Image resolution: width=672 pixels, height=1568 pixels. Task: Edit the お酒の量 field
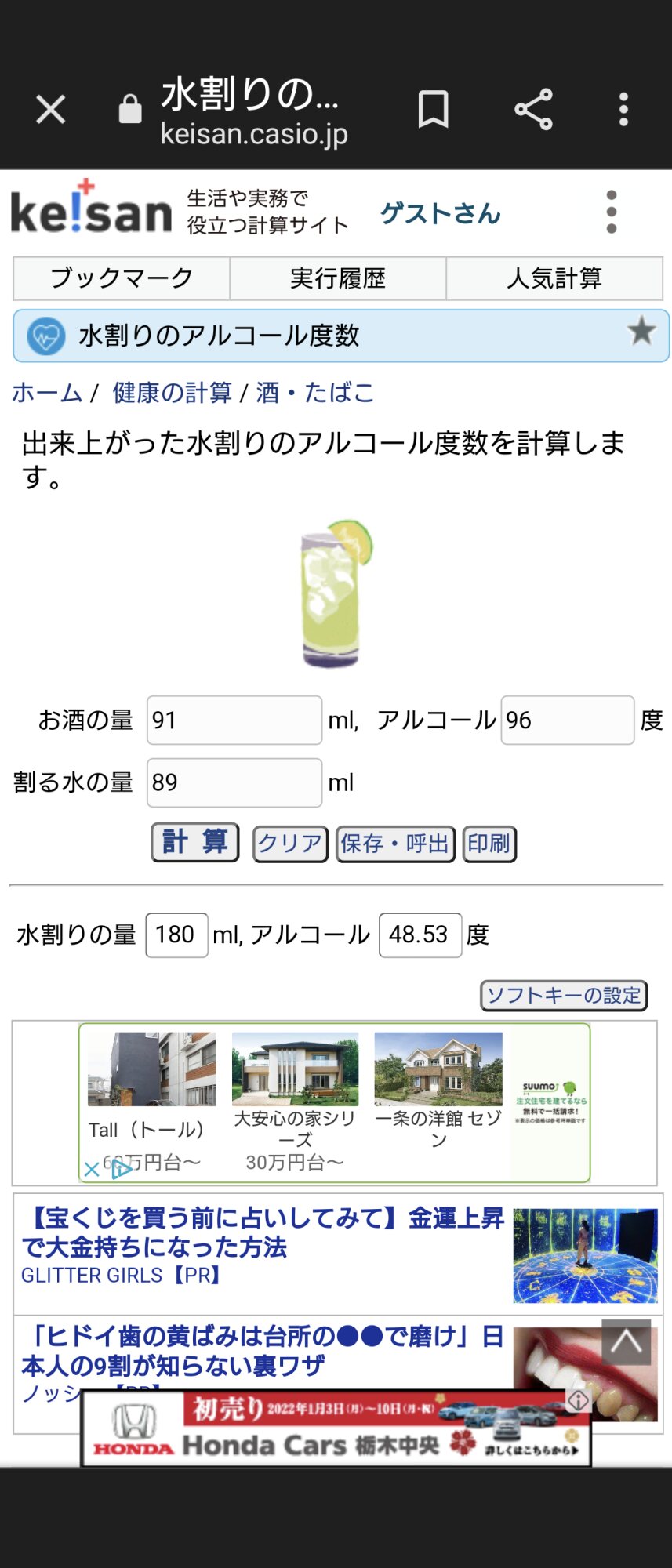(234, 720)
